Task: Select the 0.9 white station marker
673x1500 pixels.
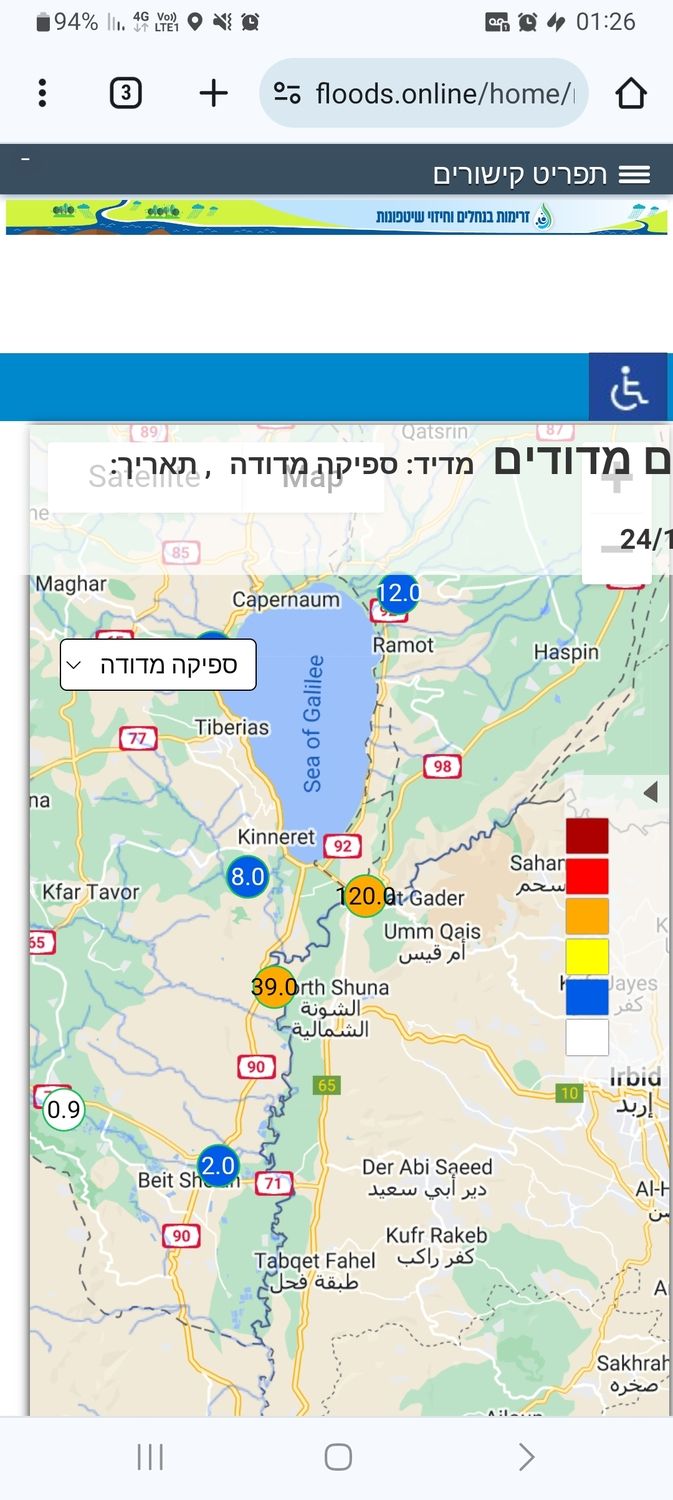Action: 64,1109
